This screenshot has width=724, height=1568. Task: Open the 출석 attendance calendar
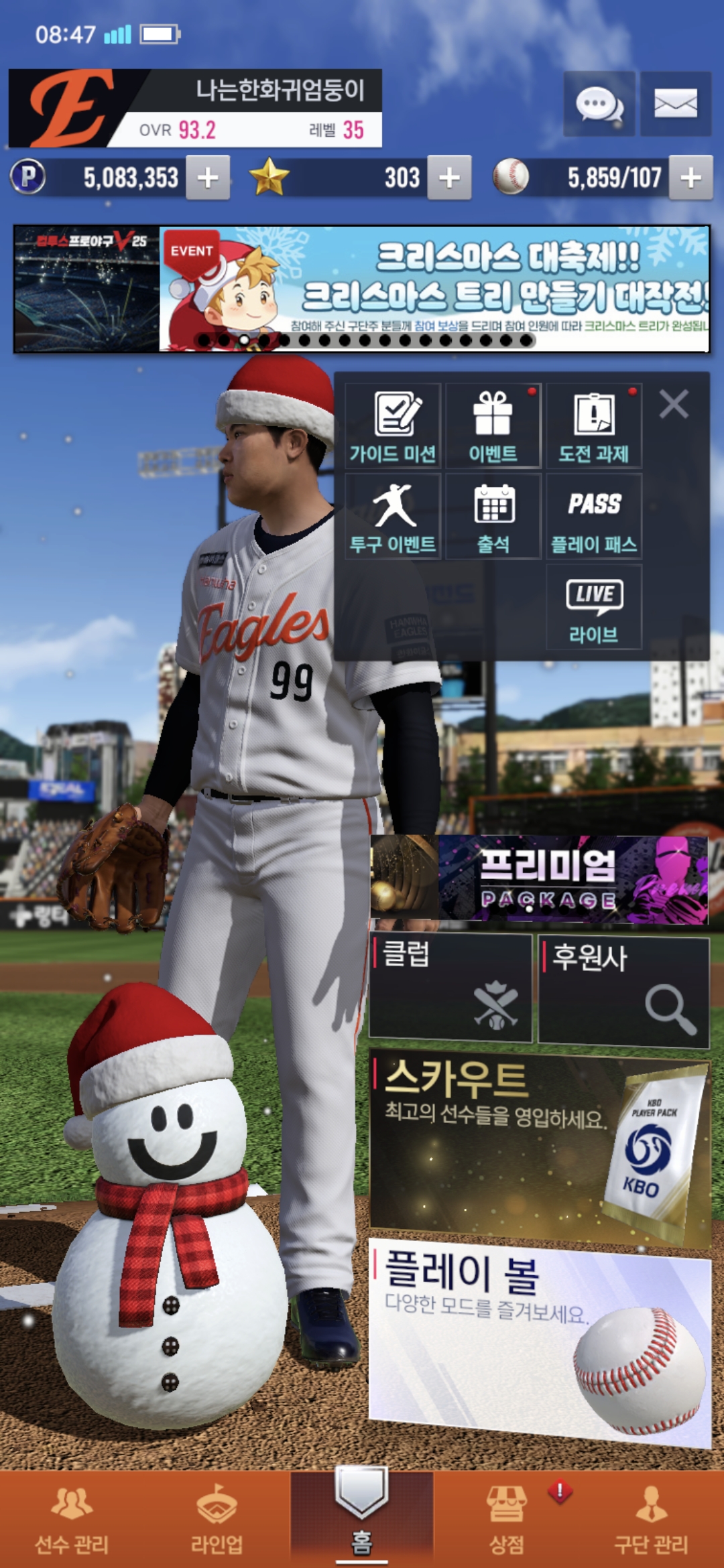[x=493, y=517]
